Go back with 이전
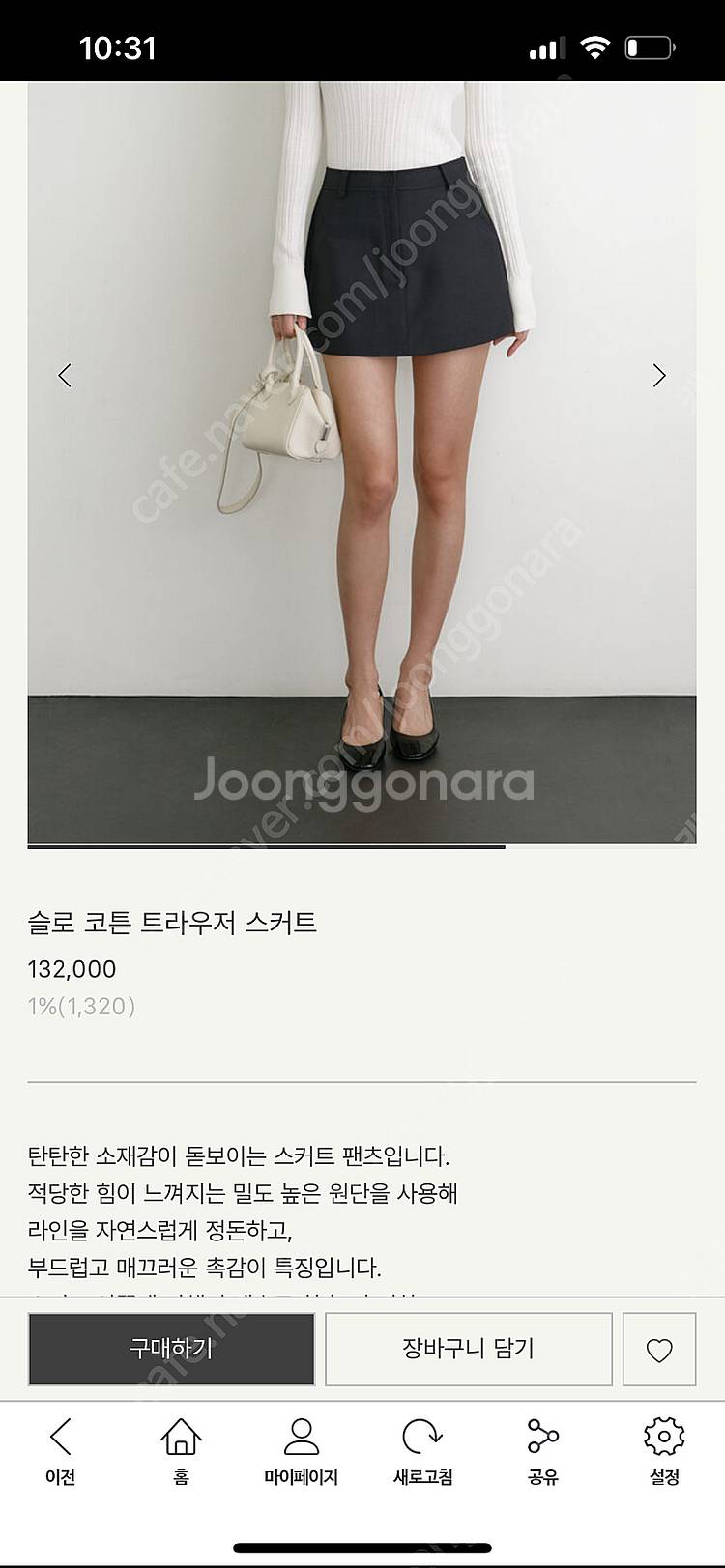The image size is (725, 1568). 60,1449
